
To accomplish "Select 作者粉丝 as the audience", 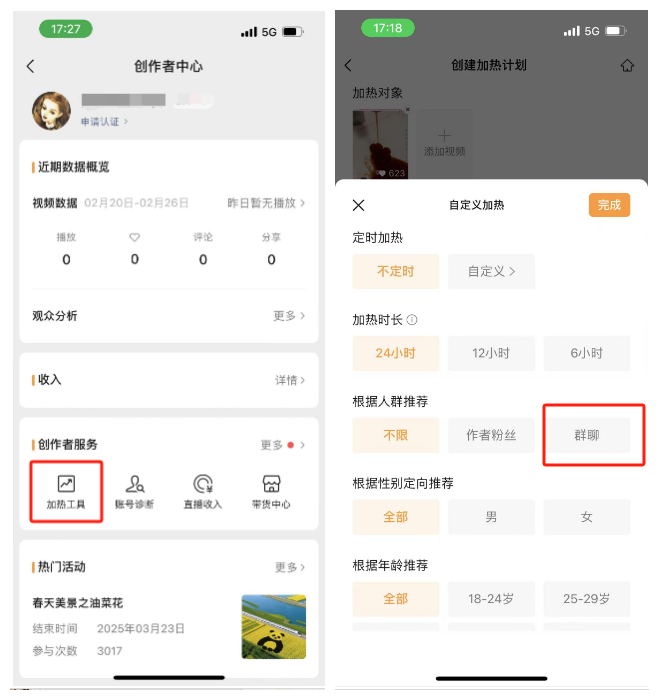I will [490, 435].
